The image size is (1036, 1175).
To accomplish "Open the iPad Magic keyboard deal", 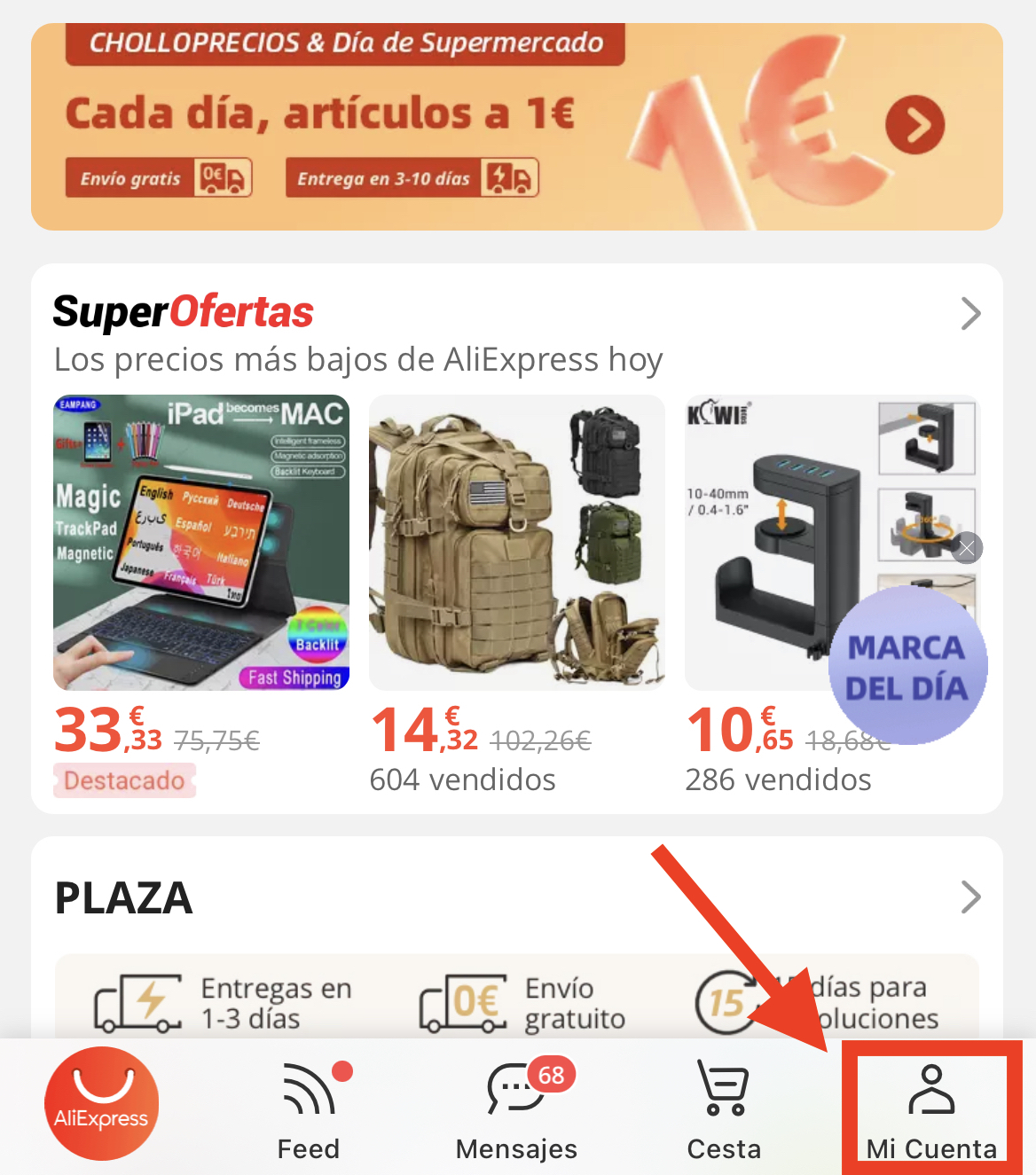I will click(x=201, y=543).
